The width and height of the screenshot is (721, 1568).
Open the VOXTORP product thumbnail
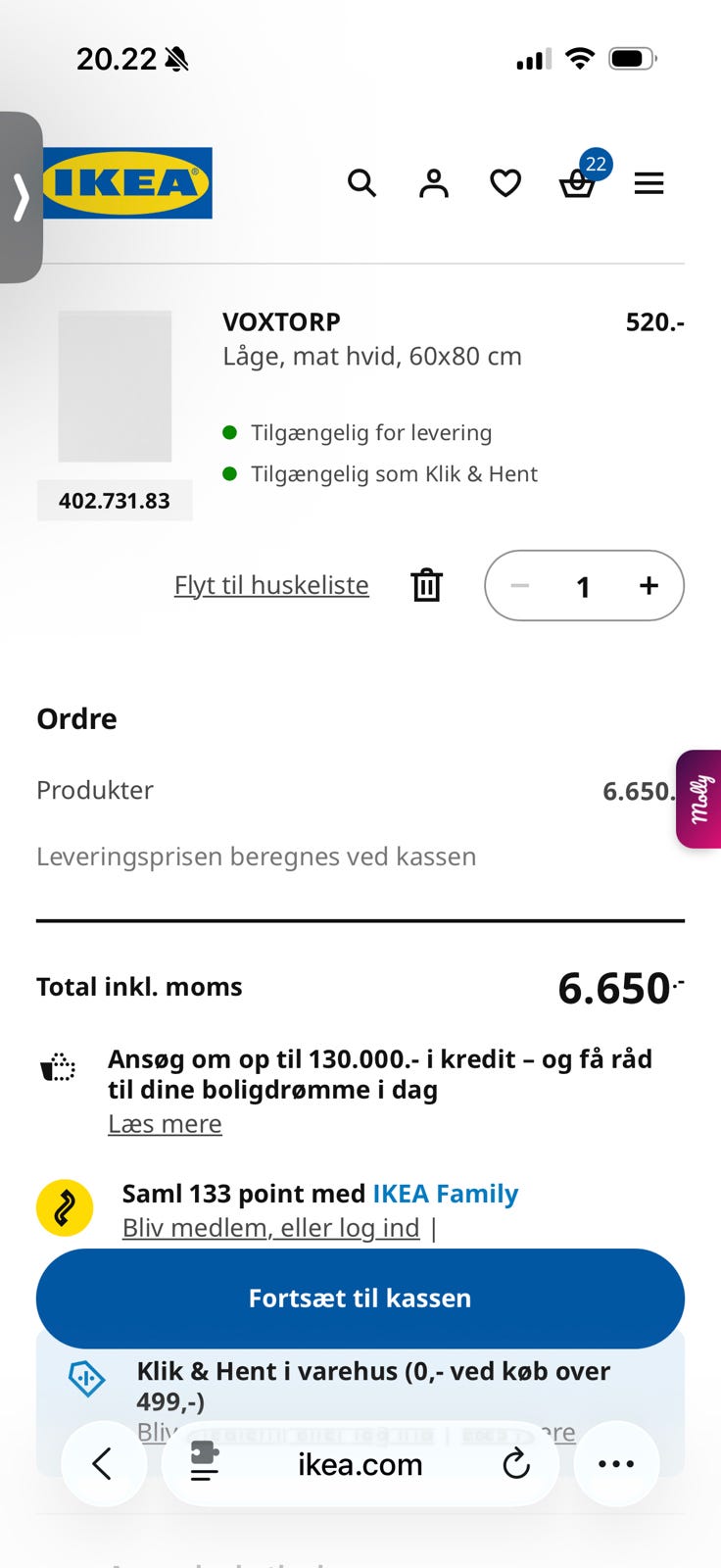tap(115, 386)
